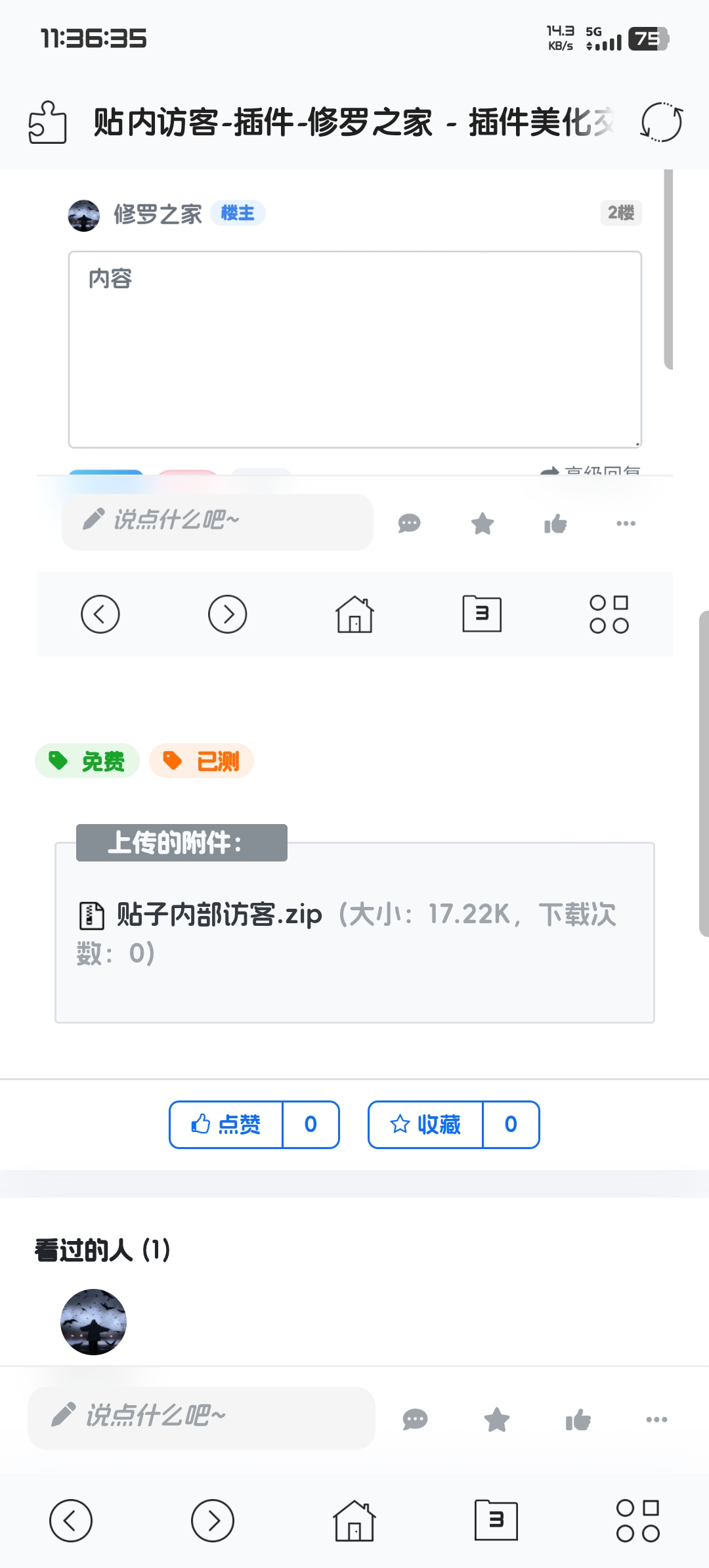Image resolution: width=709 pixels, height=1568 pixels.
Task: Tap the star icon in the bottom comment bar
Action: 497,1420
